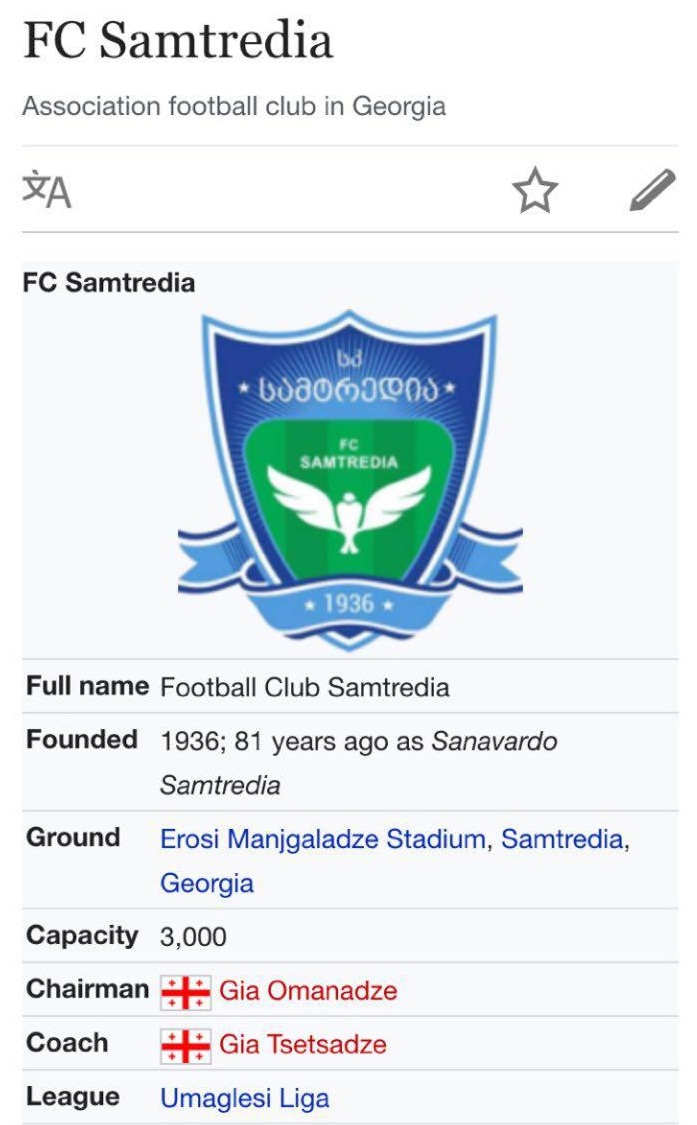The height and width of the screenshot is (1125, 697).
Task: Follow the Georgia country link
Action: (x=207, y=884)
